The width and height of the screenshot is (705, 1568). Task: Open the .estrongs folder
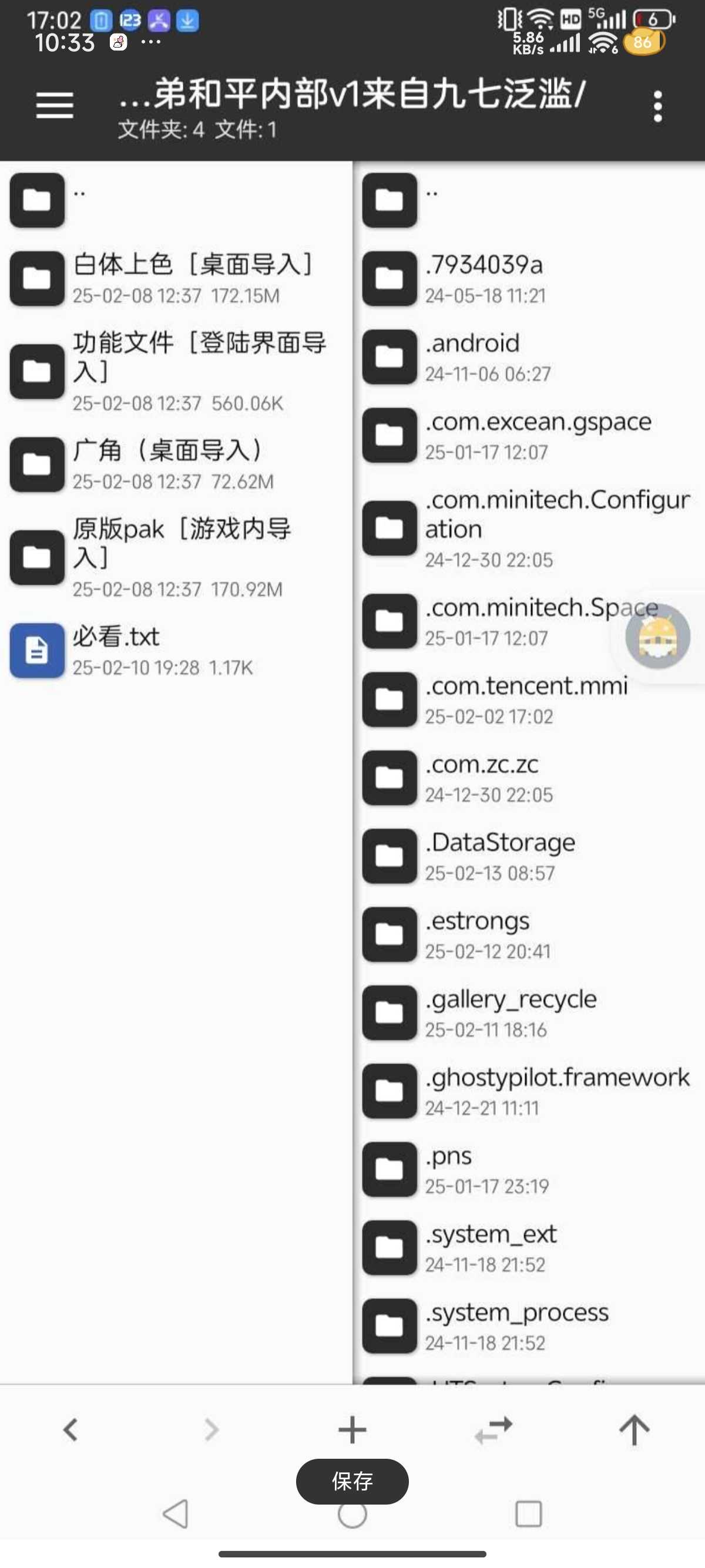(x=529, y=935)
